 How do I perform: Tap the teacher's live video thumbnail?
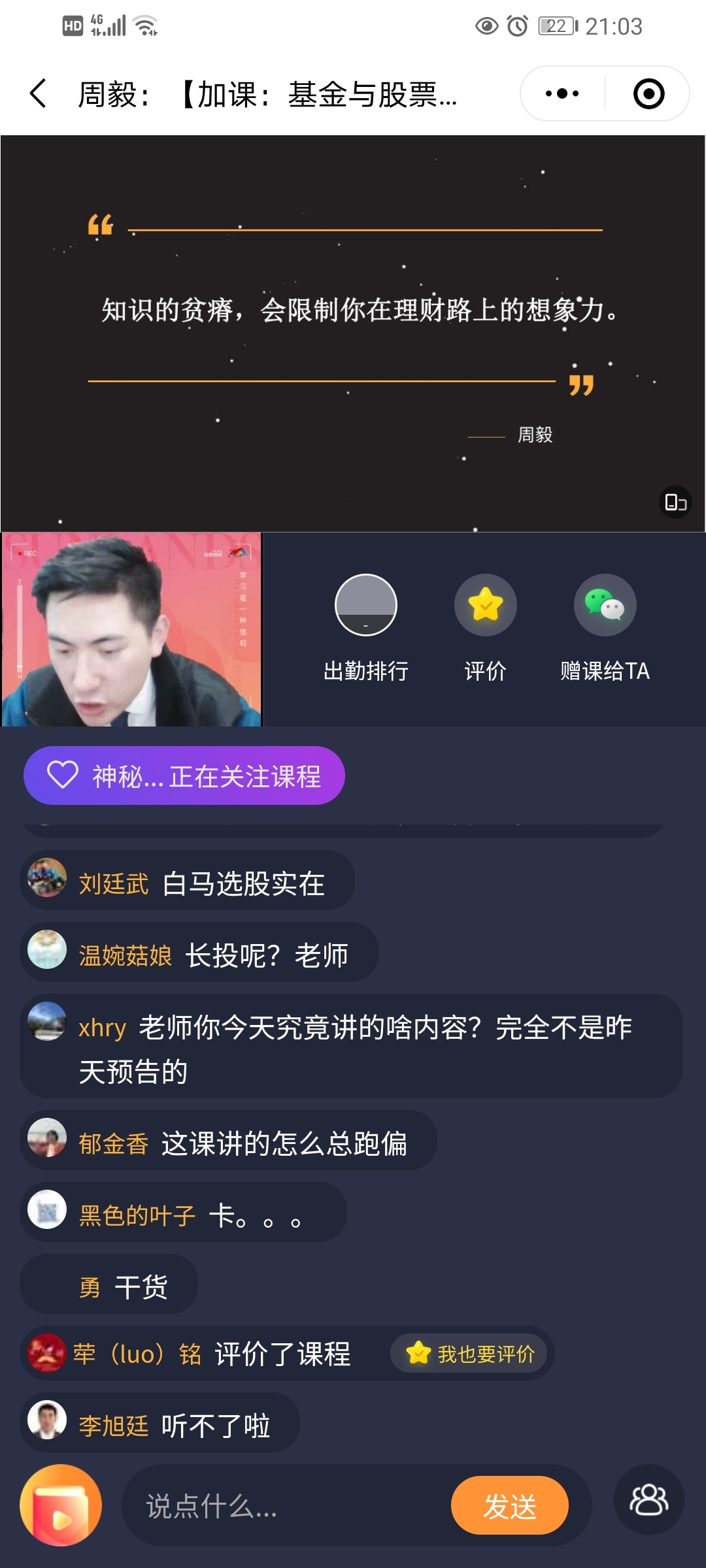coord(131,629)
